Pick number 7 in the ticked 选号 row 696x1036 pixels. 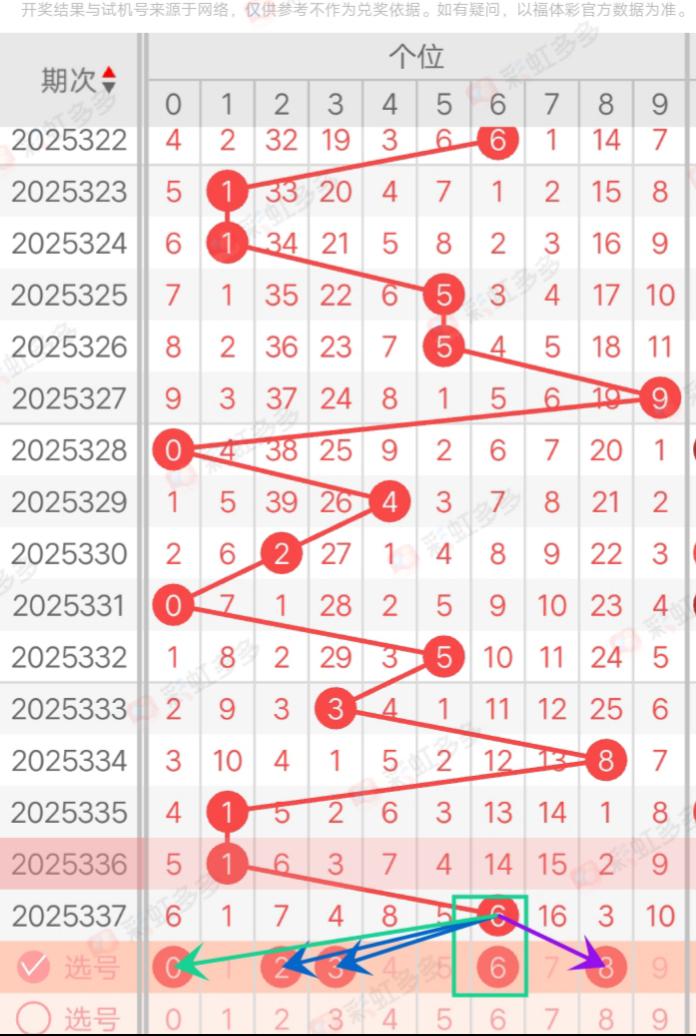tap(551, 968)
